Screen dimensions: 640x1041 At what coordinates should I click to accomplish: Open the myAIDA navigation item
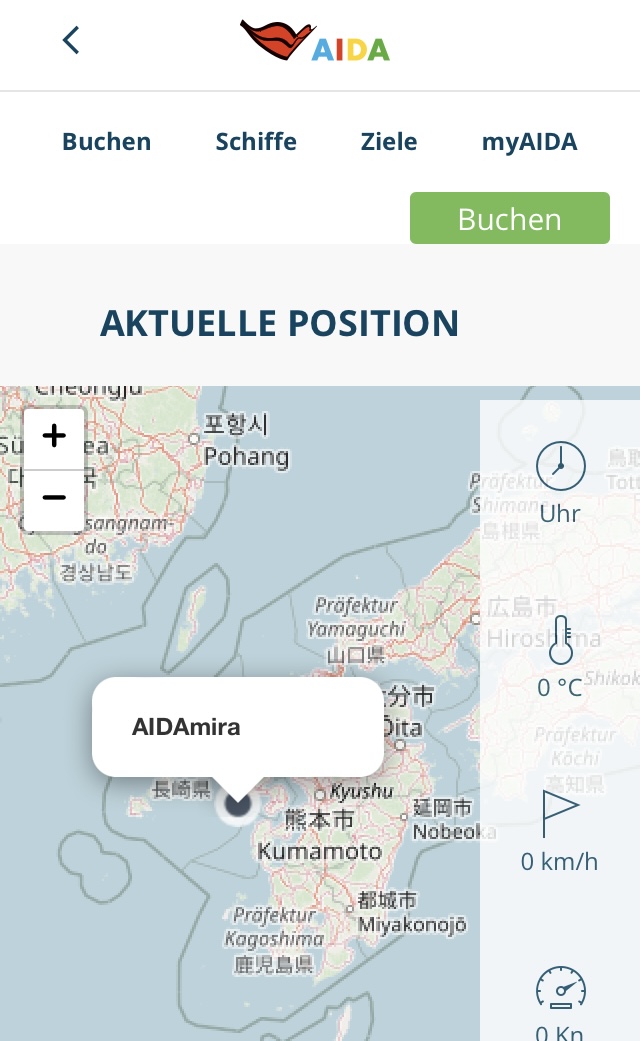click(529, 142)
